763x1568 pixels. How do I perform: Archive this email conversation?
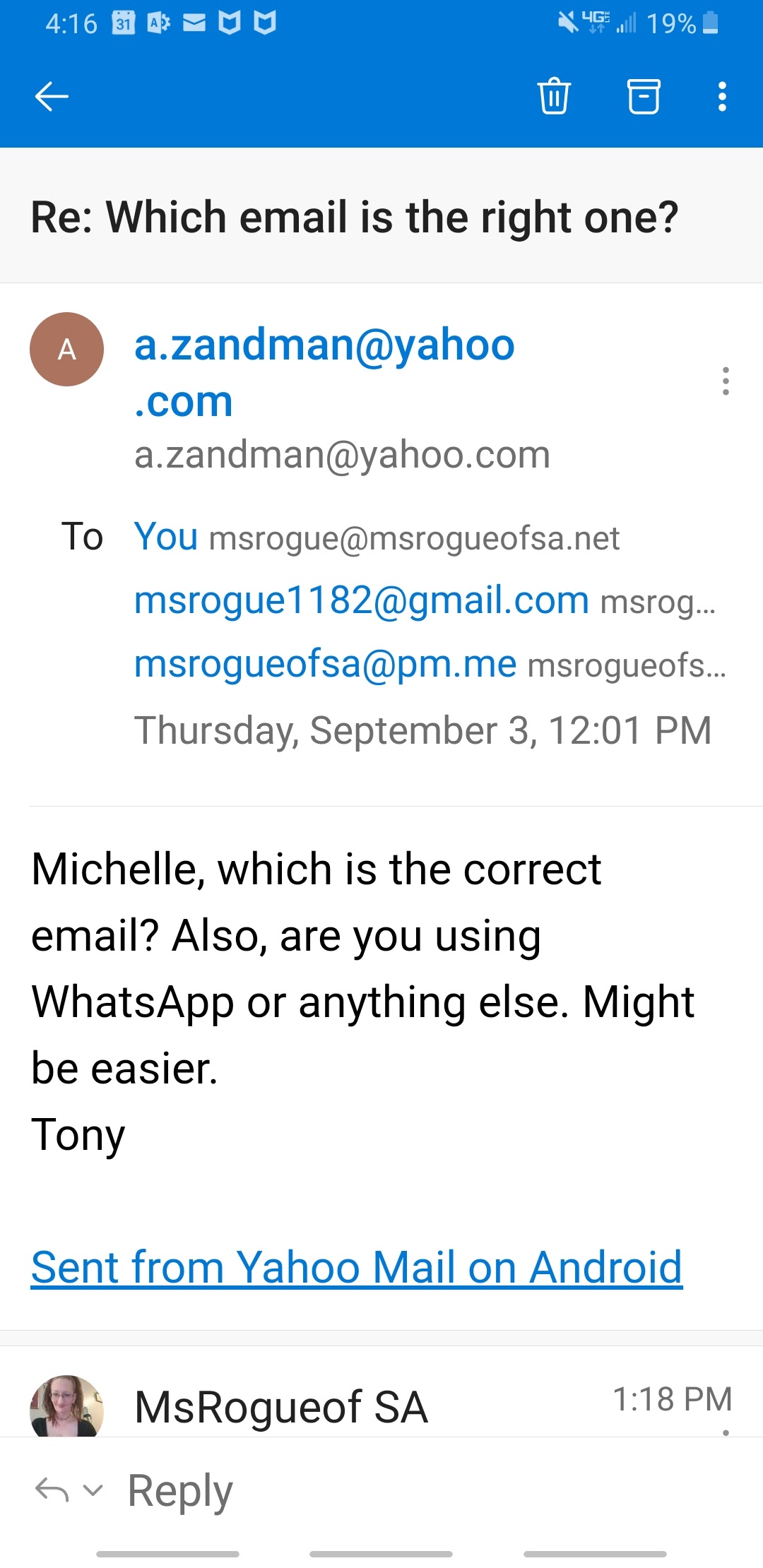[644, 97]
